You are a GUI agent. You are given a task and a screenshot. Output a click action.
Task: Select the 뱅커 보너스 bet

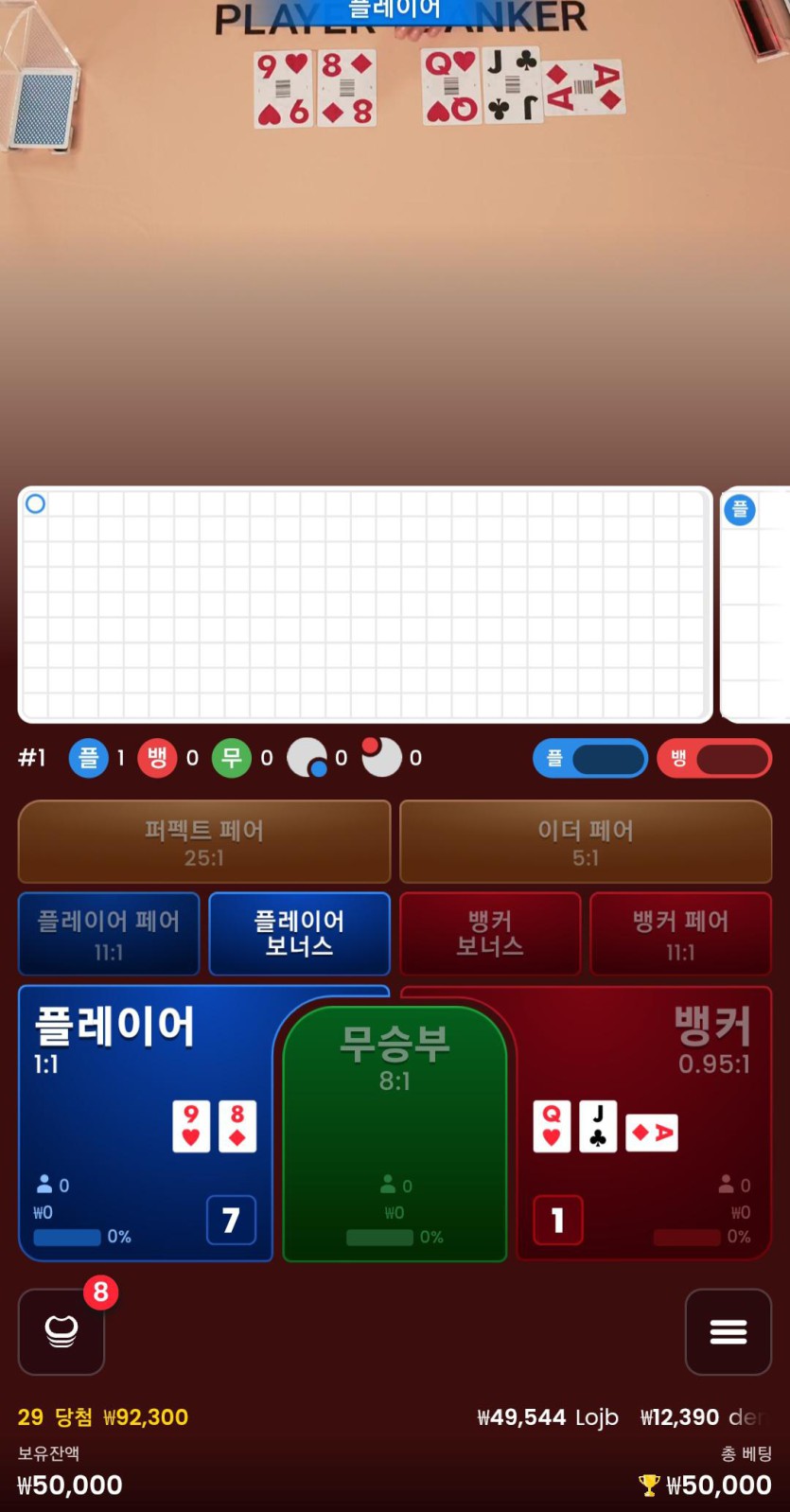coord(490,934)
